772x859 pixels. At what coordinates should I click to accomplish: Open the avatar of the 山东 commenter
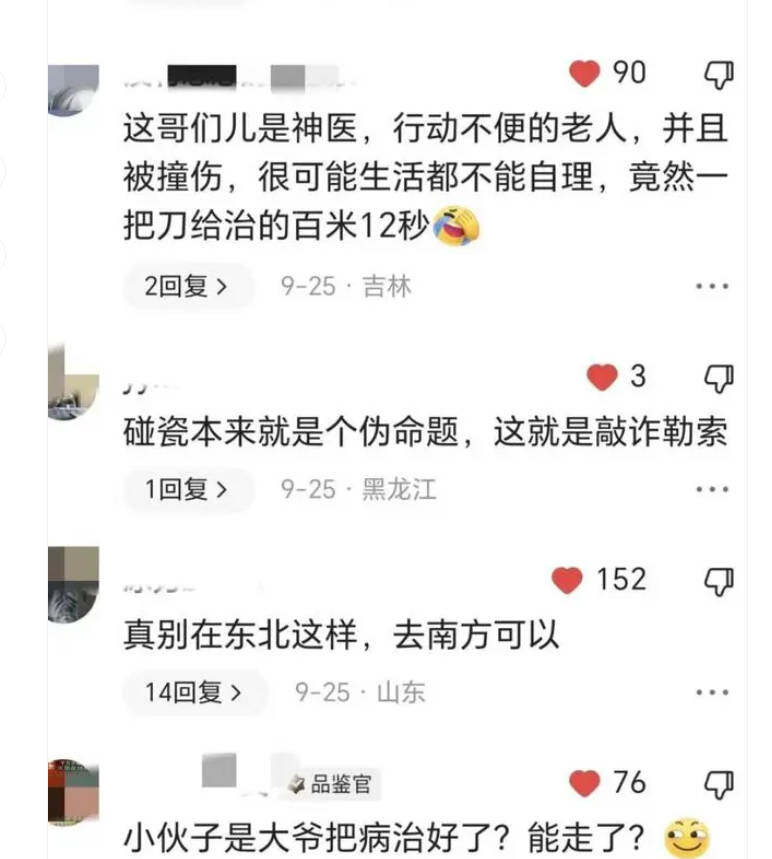[x=73, y=584]
